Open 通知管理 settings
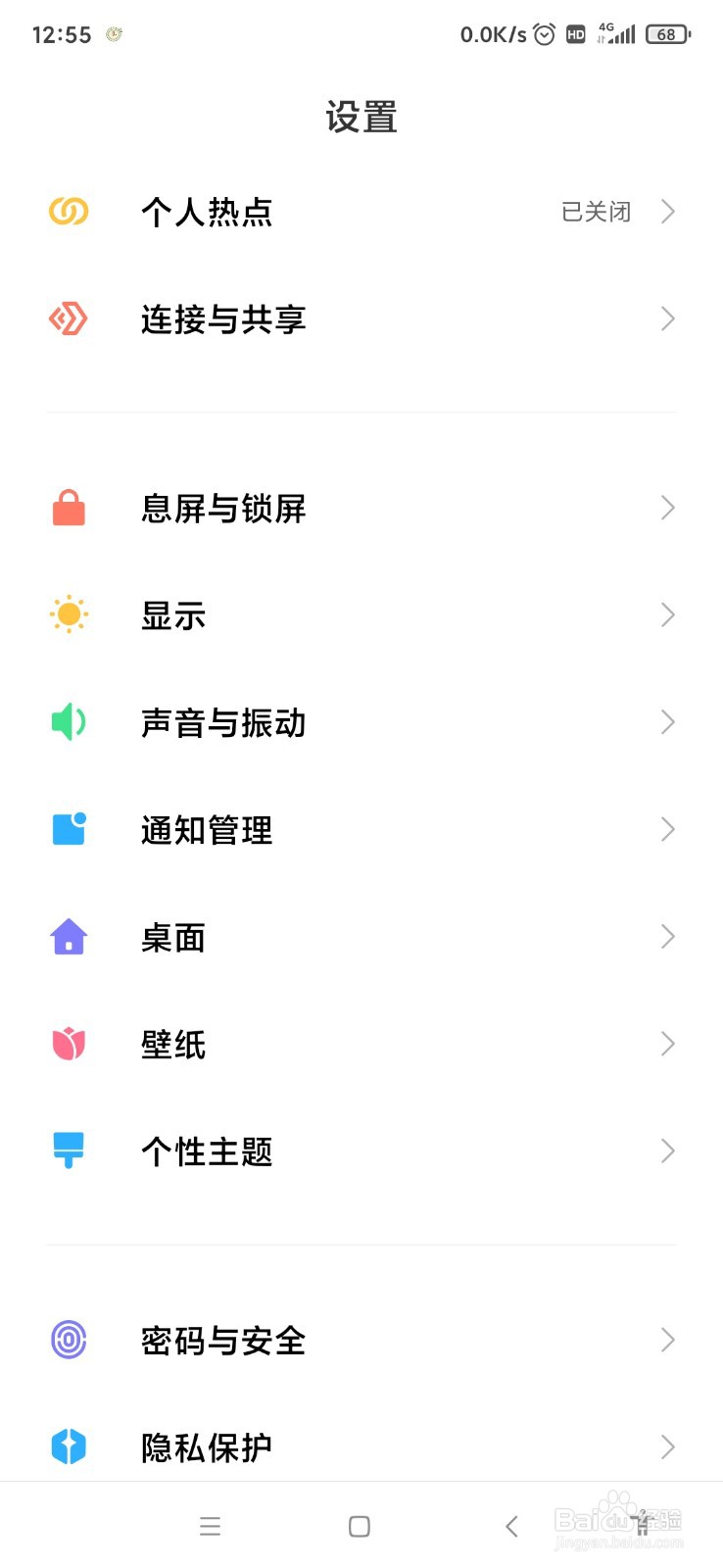 tap(361, 830)
